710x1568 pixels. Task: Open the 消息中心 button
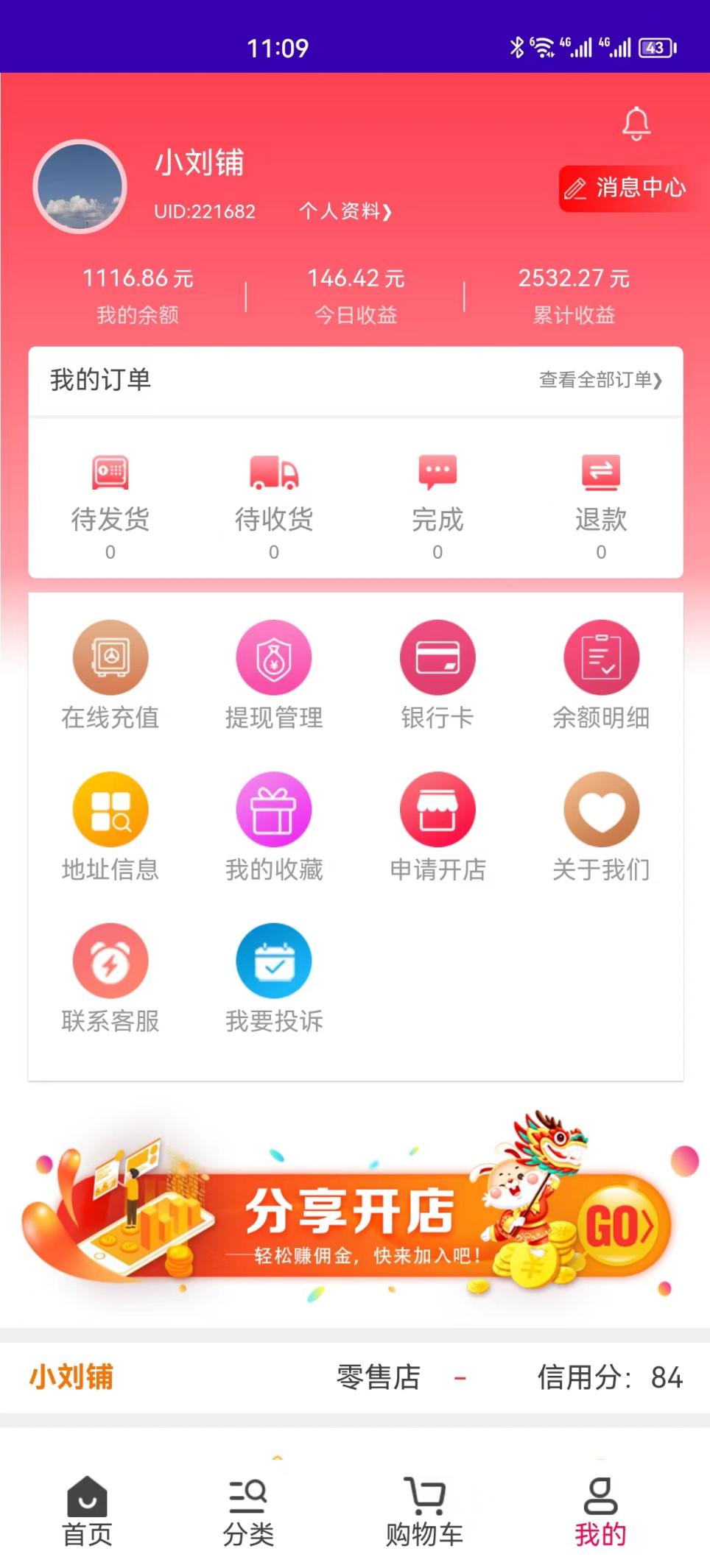click(626, 188)
